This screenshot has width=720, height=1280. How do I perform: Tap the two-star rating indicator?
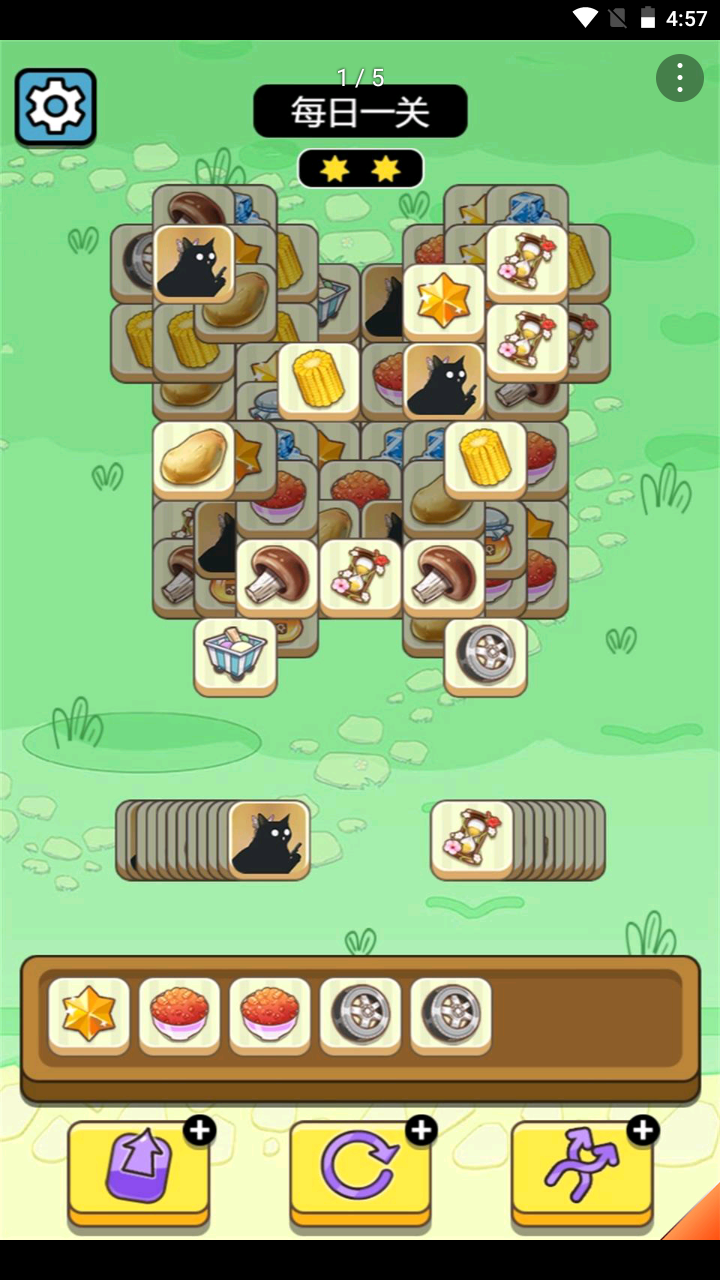click(361, 168)
